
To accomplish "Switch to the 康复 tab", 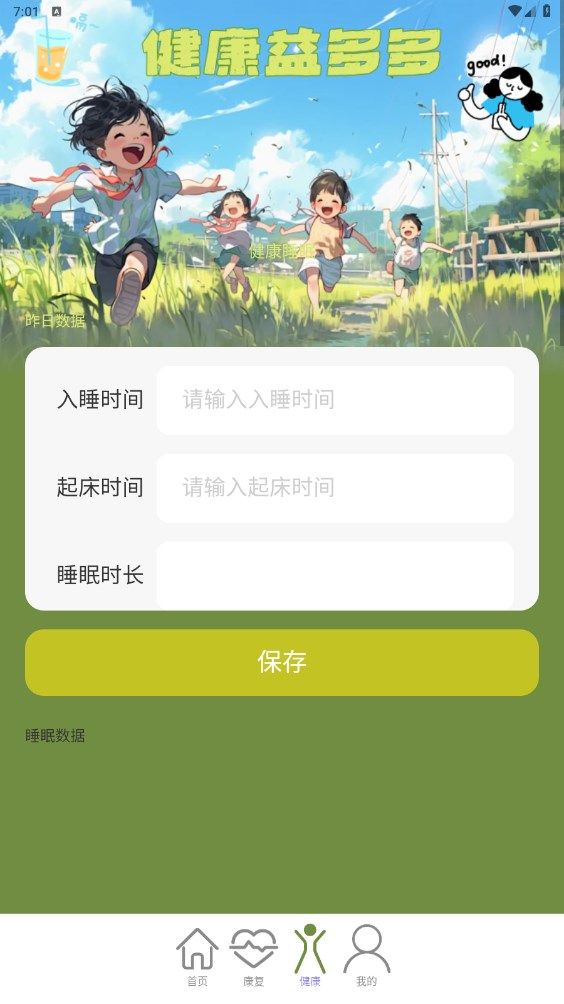I will 254,957.
